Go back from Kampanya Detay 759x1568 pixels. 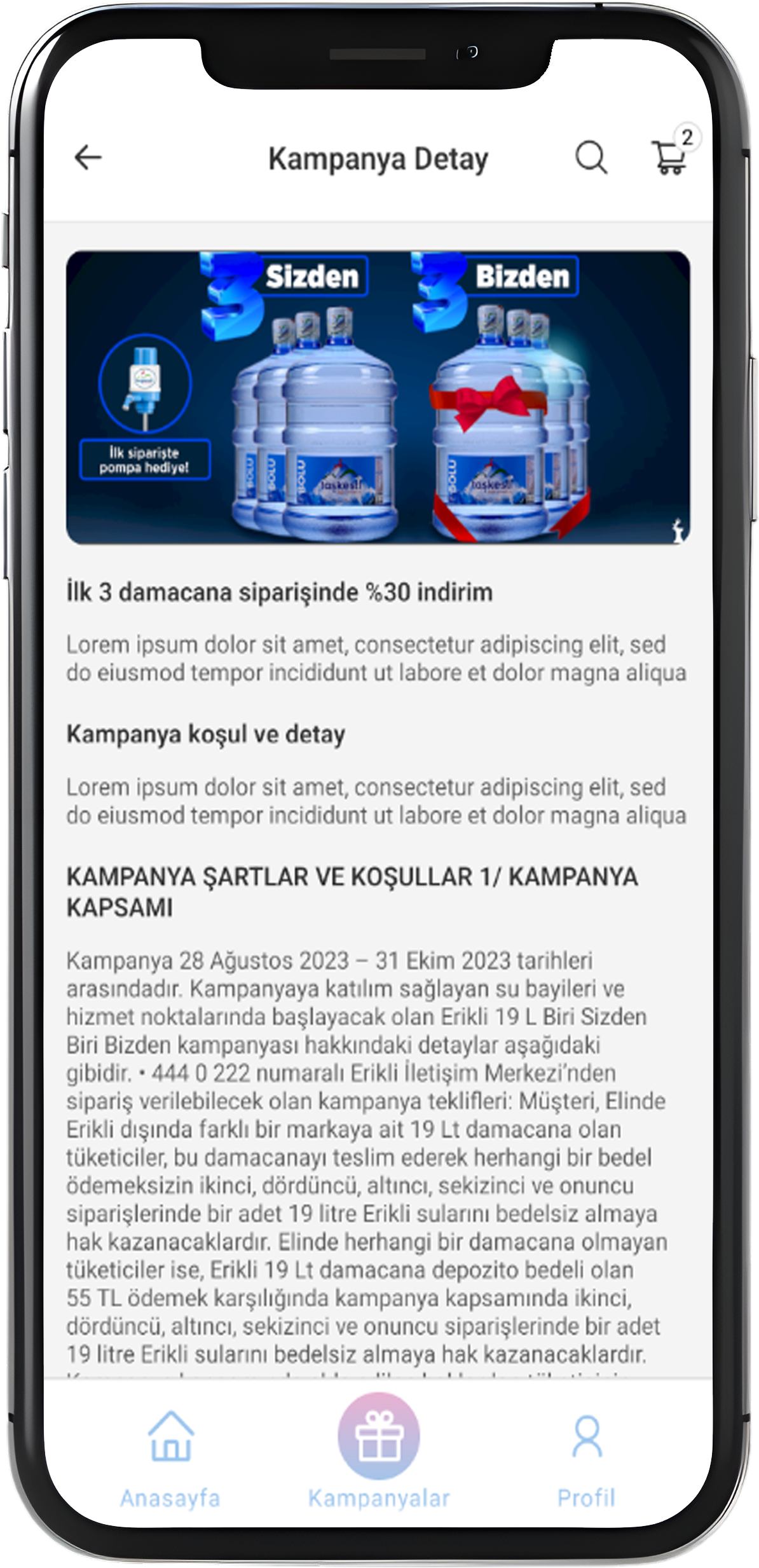pos(88,157)
